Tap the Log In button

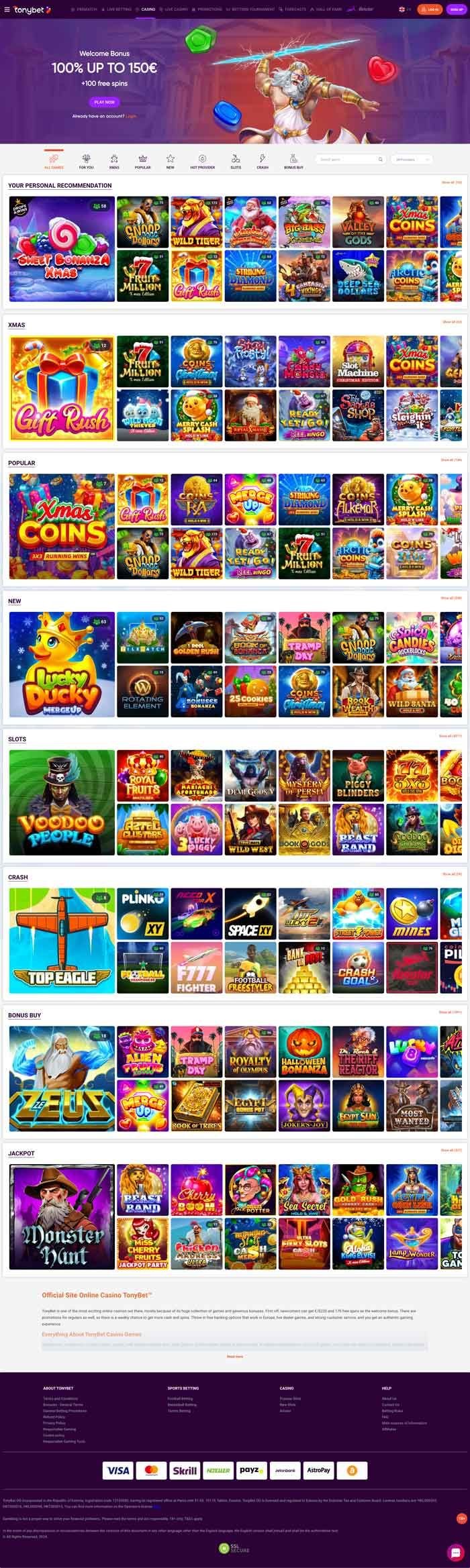[429, 9]
